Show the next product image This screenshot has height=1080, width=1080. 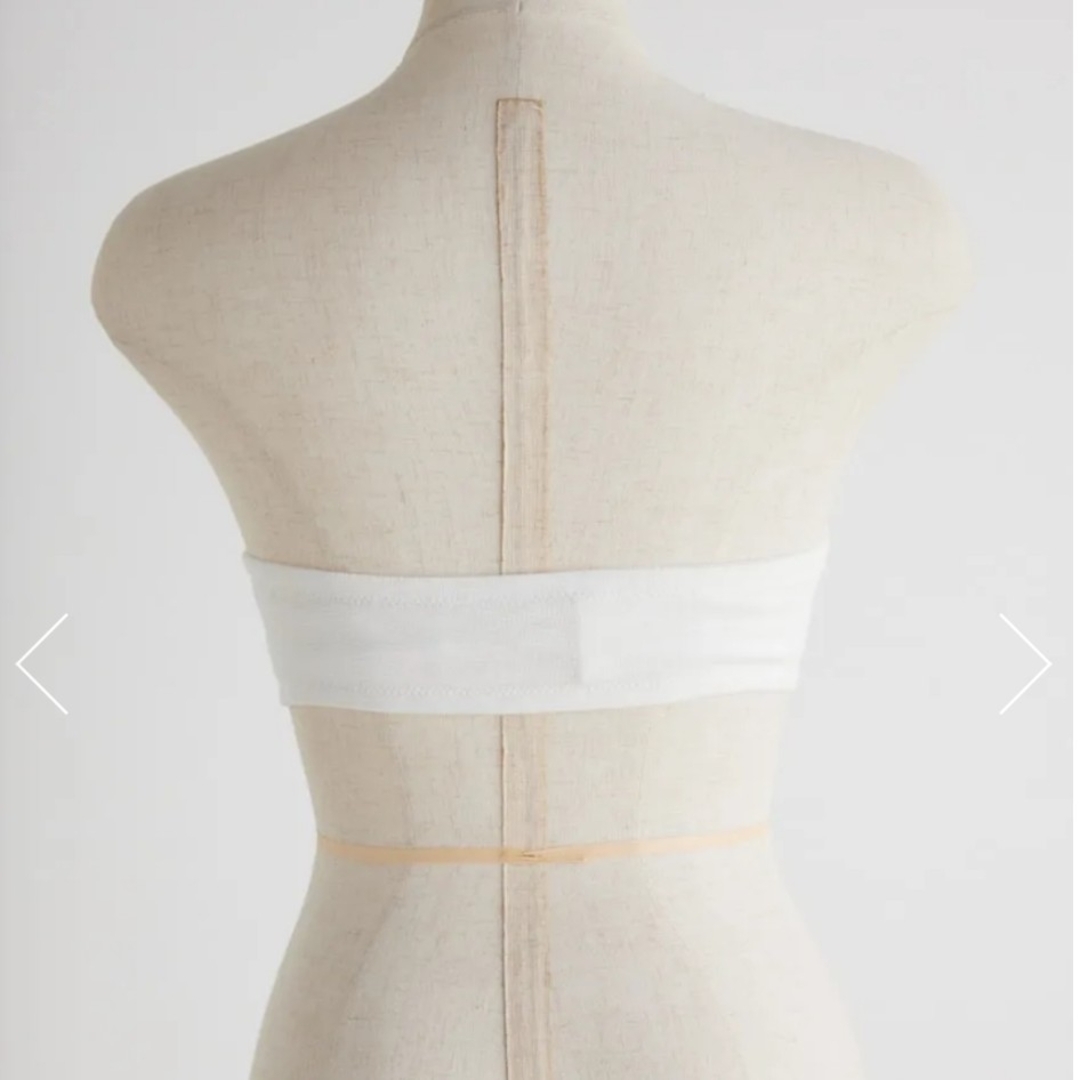point(1025,664)
